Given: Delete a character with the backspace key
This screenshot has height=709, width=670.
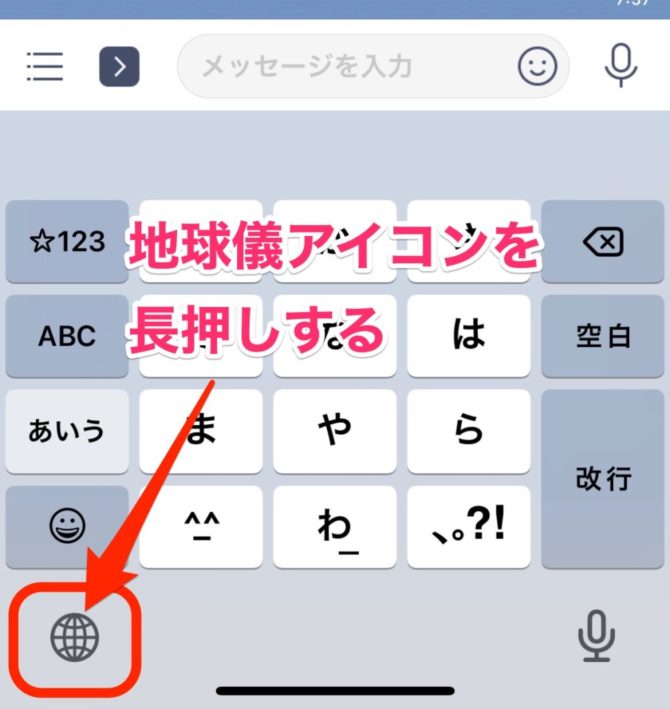Looking at the screenshot, I should [x=603, y=241].
